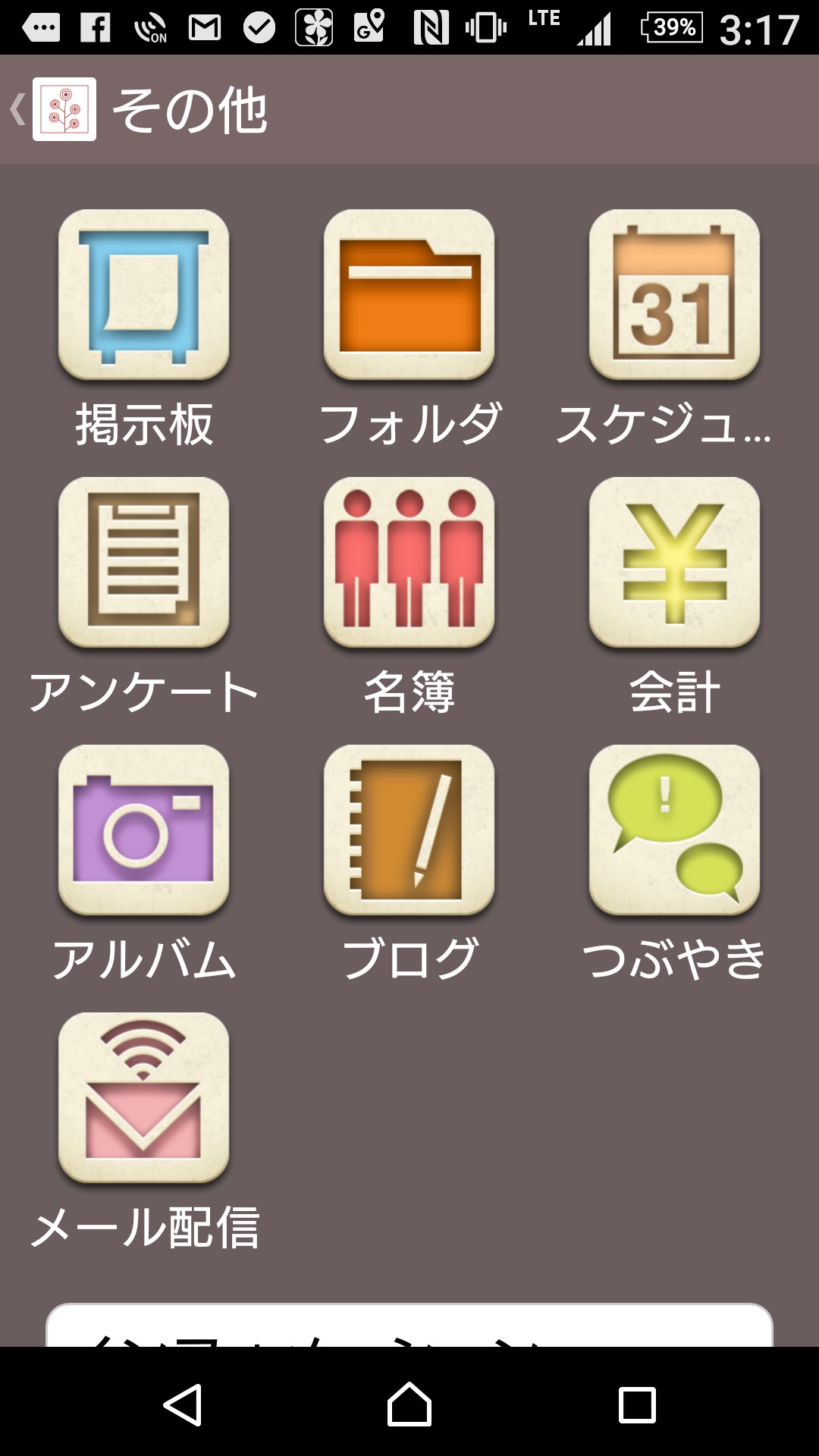
Task: Open つぶやき chat posts
Action: click(x=674, y=830)
